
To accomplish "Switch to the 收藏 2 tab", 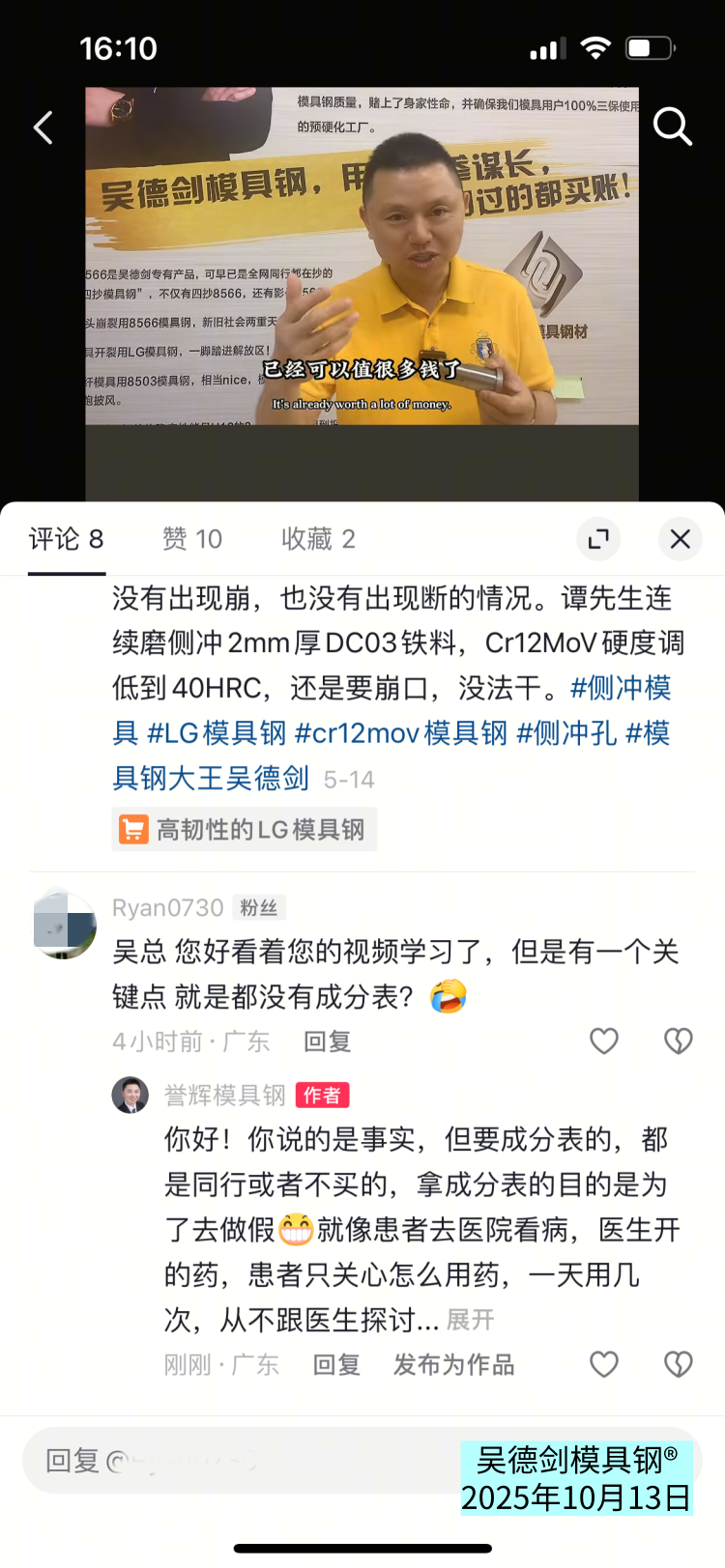I will pos(318,538).
